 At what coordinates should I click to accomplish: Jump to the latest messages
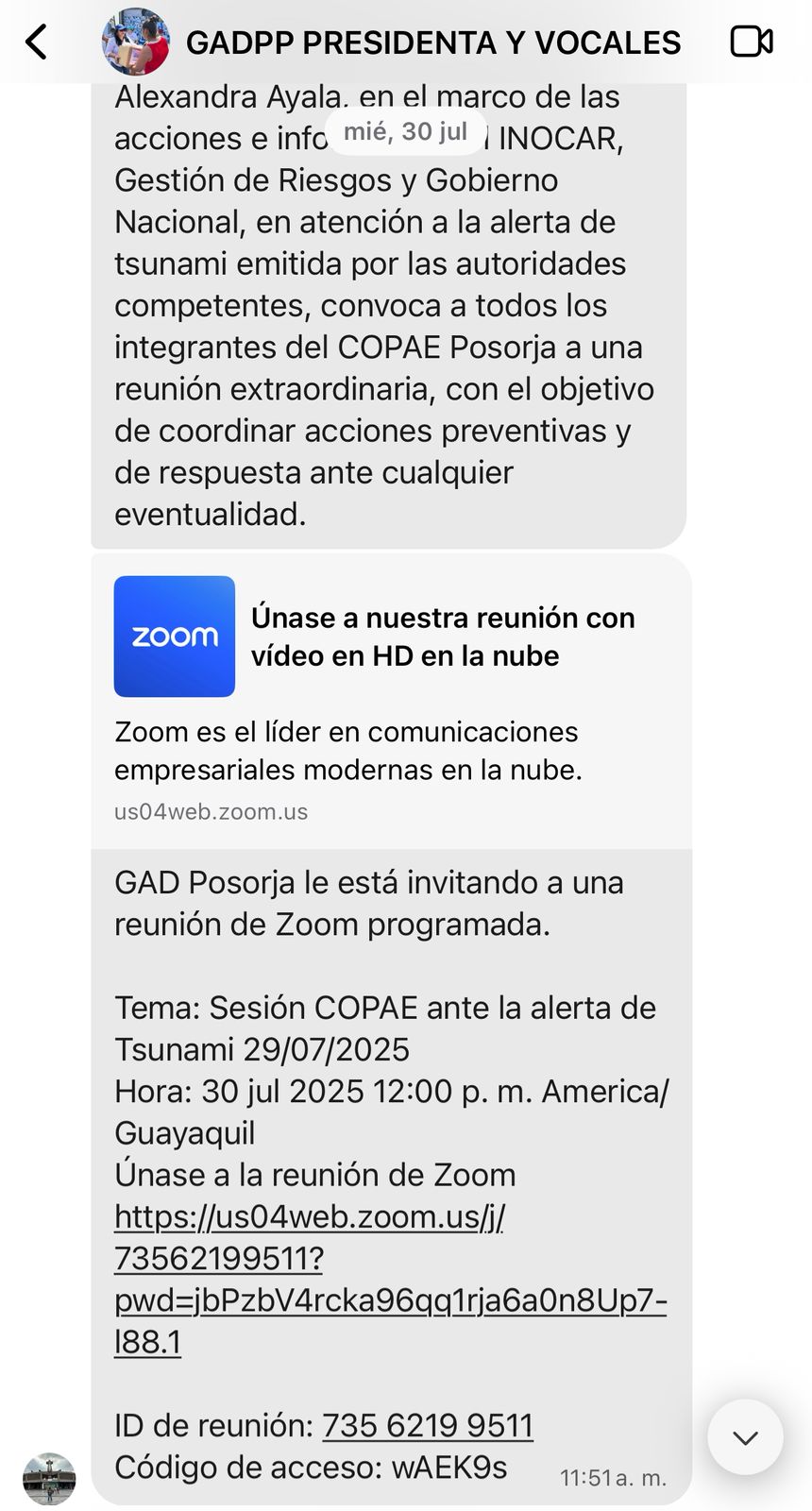point(745,1437)
